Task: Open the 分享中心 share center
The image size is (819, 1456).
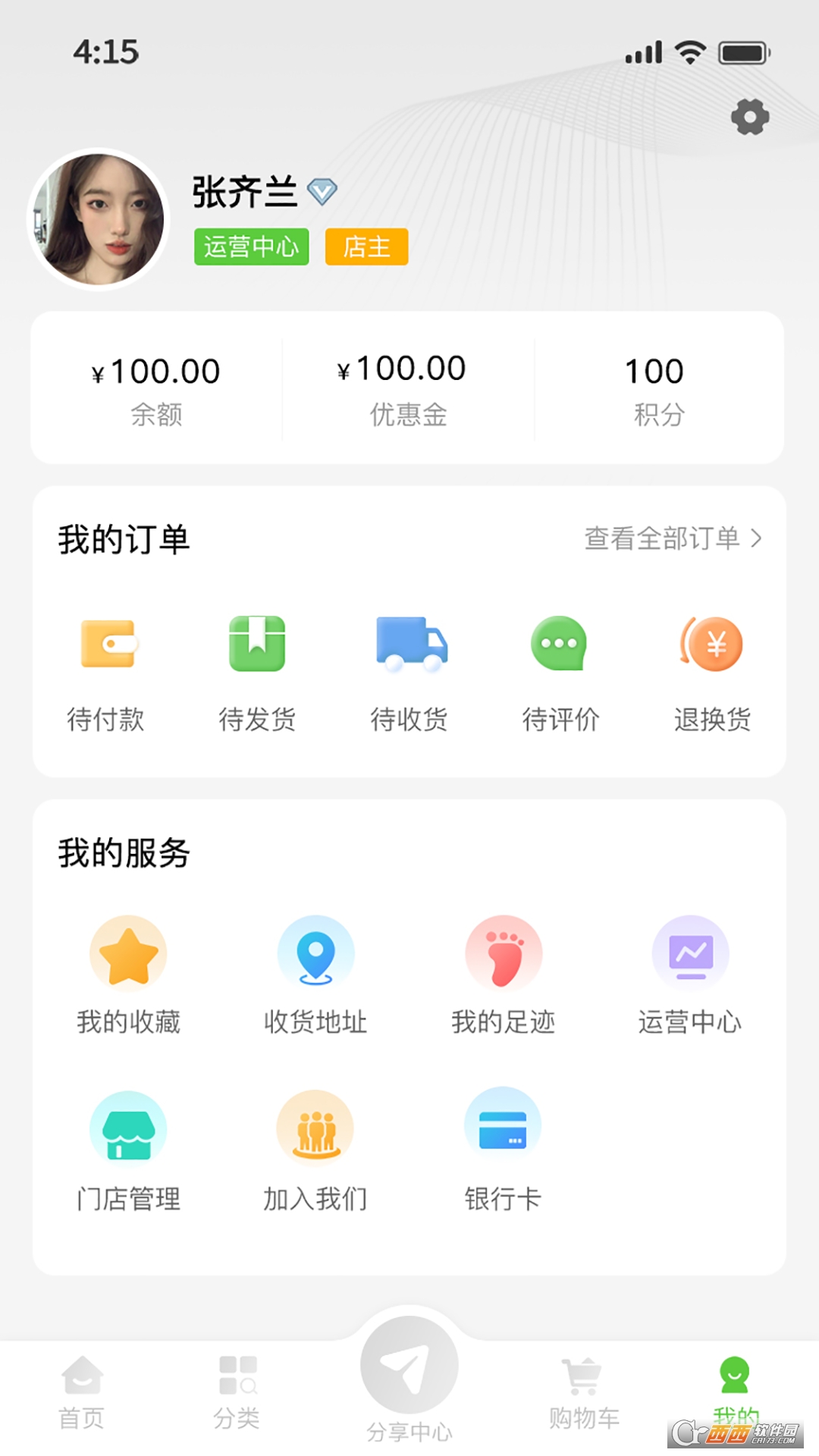Action: (409, 1373)
